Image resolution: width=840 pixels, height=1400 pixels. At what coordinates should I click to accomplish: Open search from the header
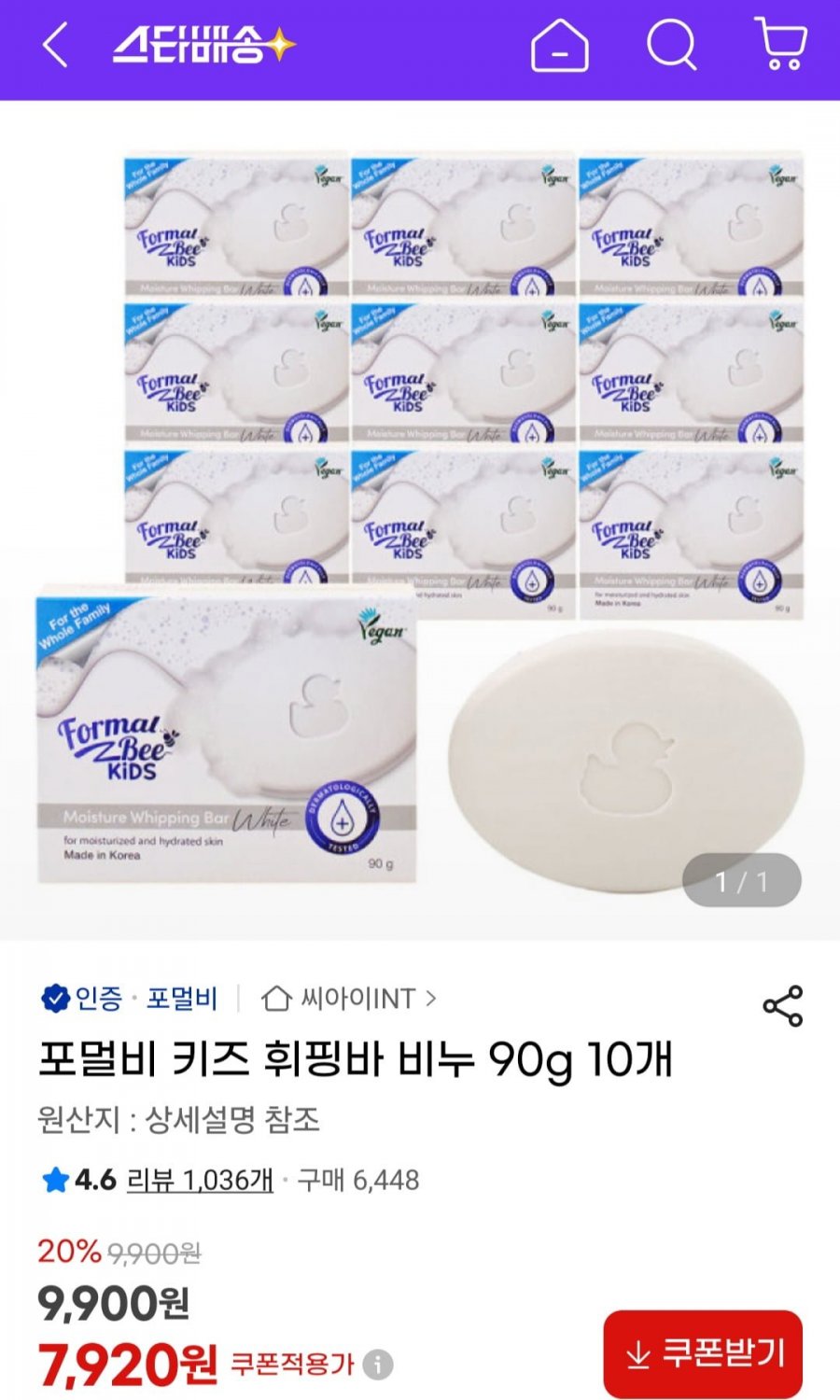tap(671, 45)
